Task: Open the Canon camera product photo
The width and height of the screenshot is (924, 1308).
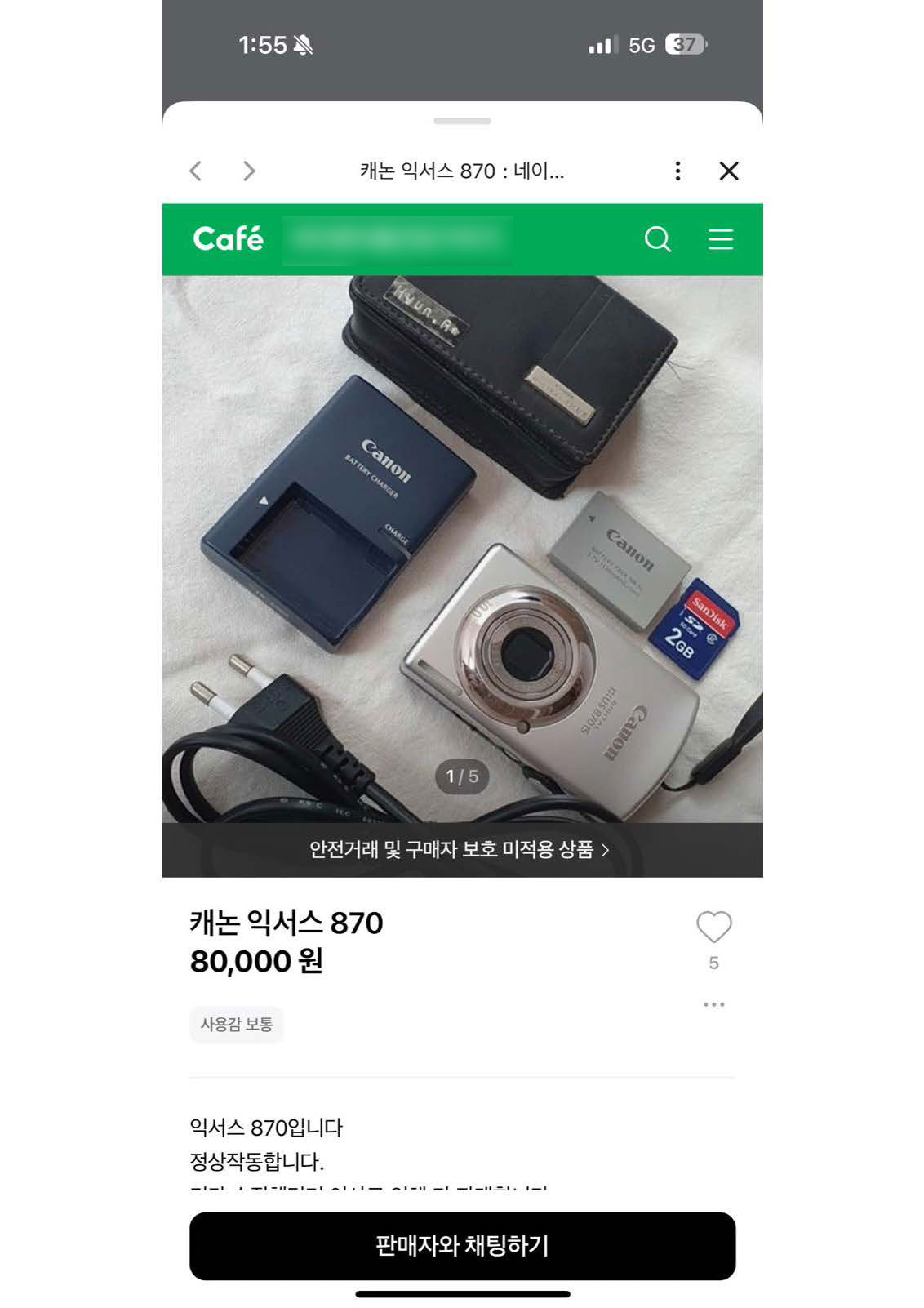Action: coord(462,547)
